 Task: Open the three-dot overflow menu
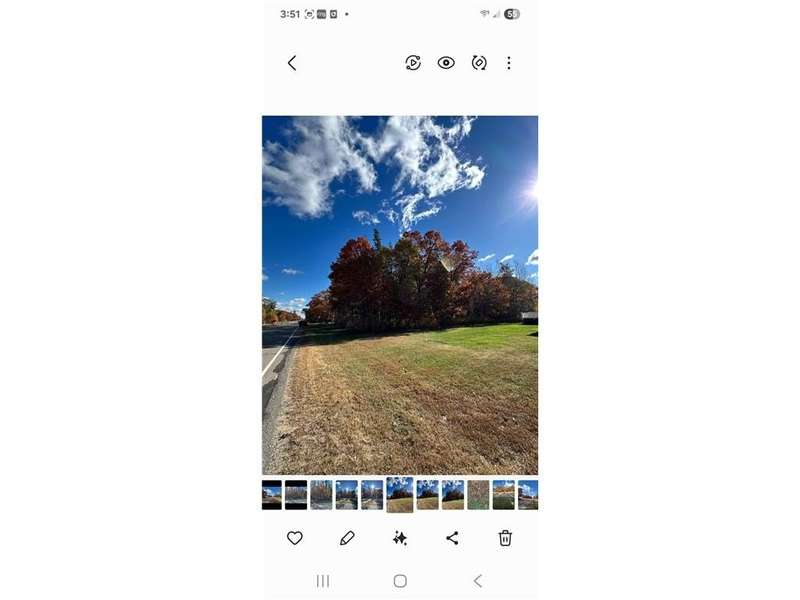coord(508,63)
